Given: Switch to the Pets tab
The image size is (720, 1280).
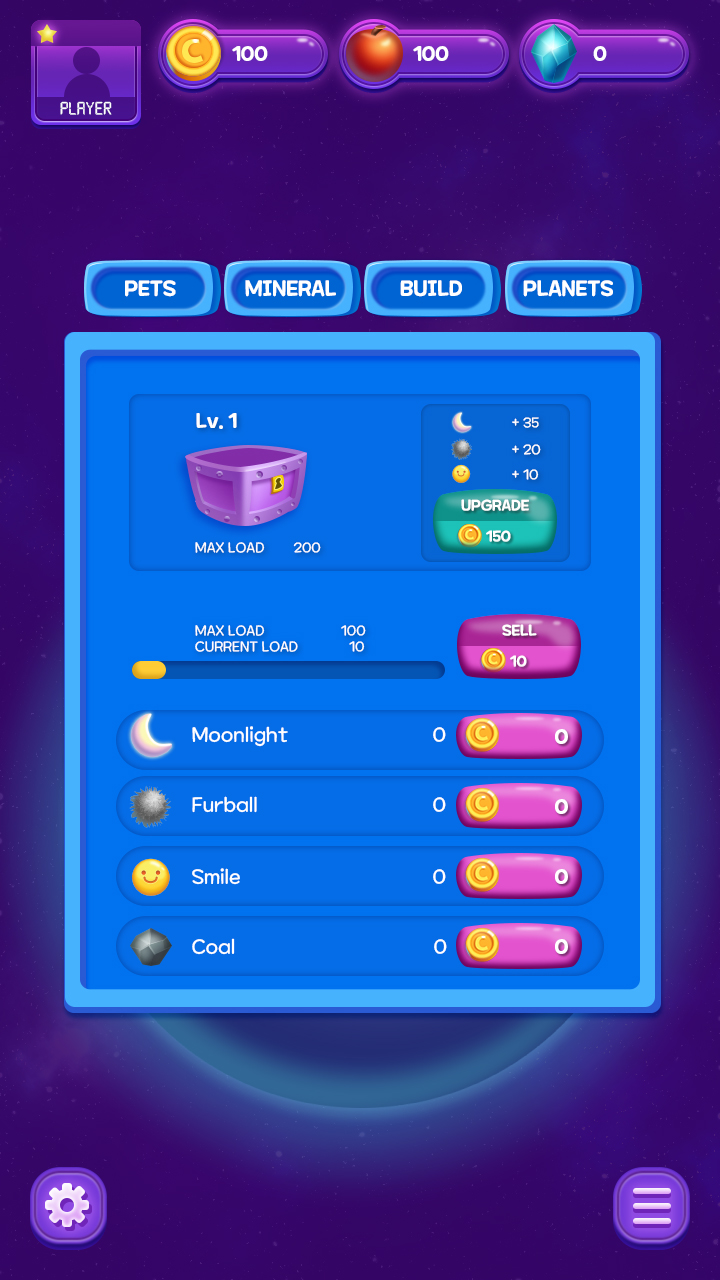Looking at the screenshot, I should (152, 289).
